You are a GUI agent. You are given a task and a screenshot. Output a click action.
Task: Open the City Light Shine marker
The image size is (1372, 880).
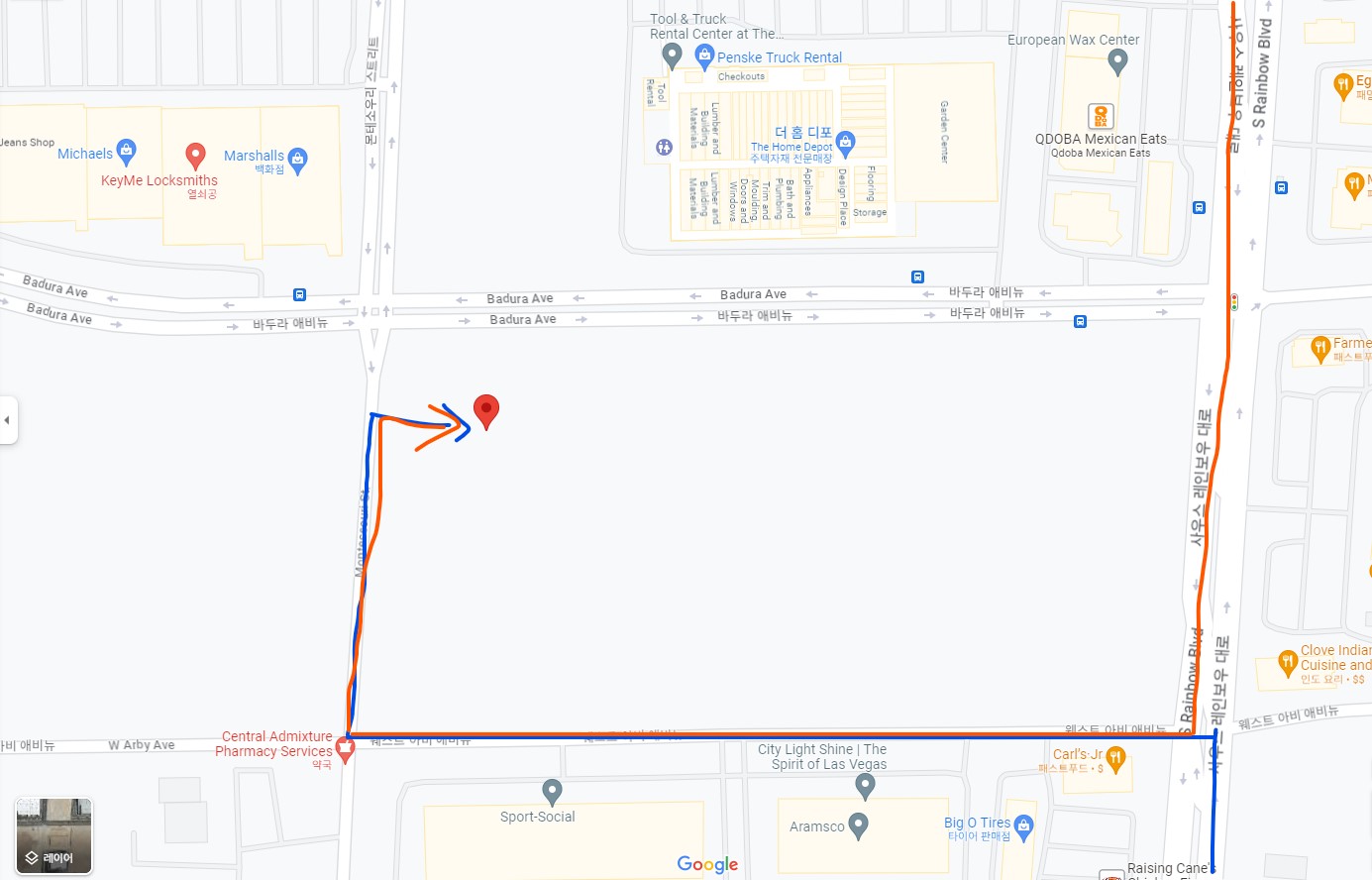[x=865, y=785]
